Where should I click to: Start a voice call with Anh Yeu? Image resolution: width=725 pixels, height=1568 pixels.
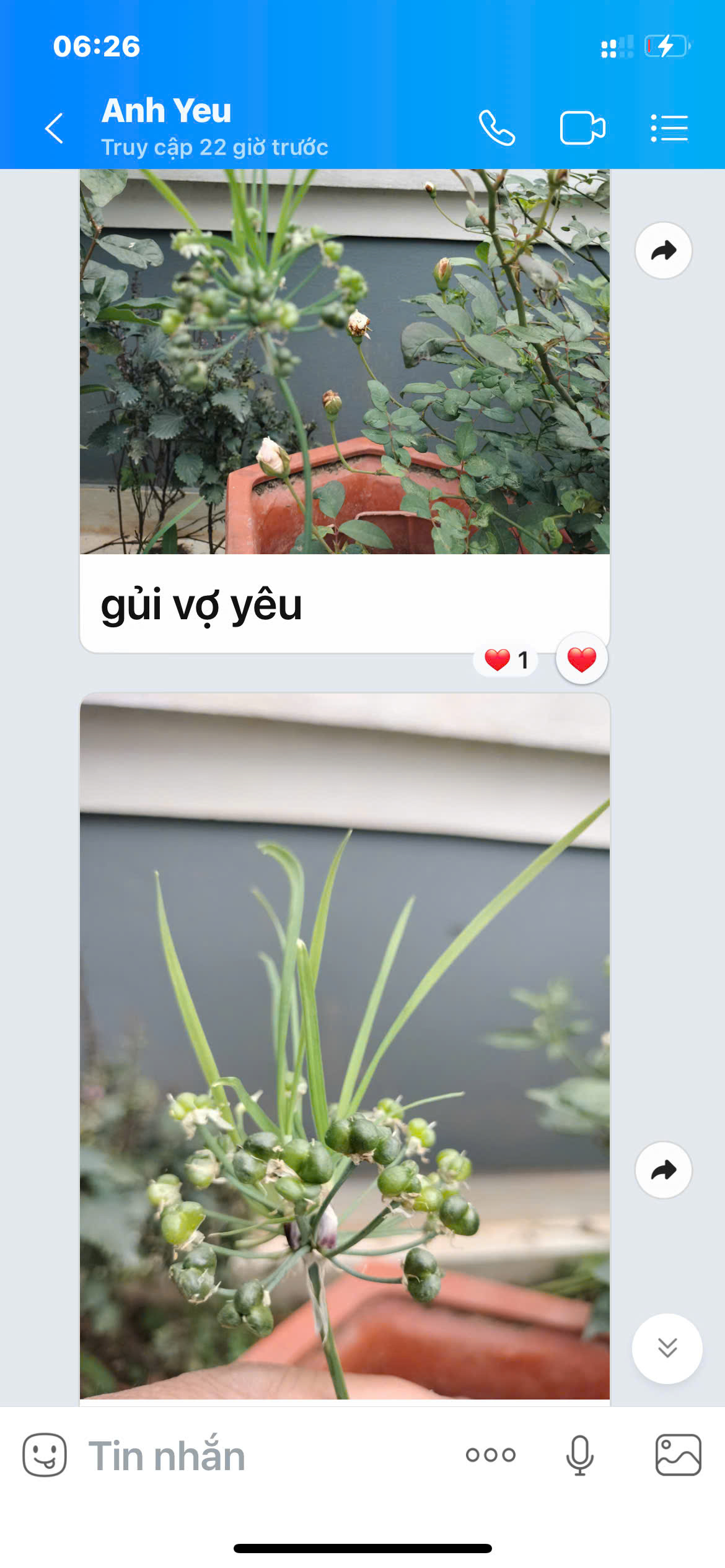pyautogui.click(x=497, y=128)
